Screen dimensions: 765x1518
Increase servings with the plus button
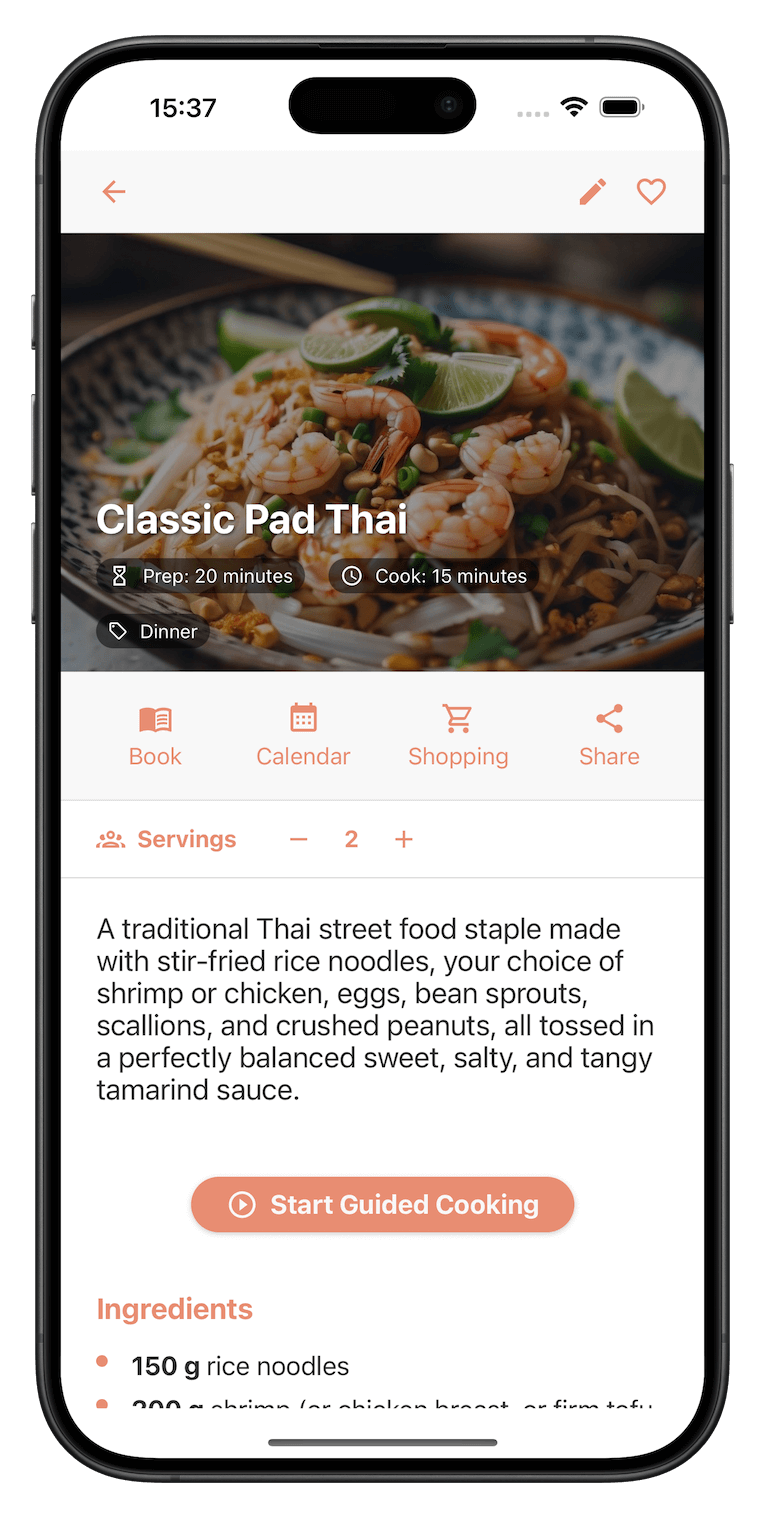tap(404, 840)
